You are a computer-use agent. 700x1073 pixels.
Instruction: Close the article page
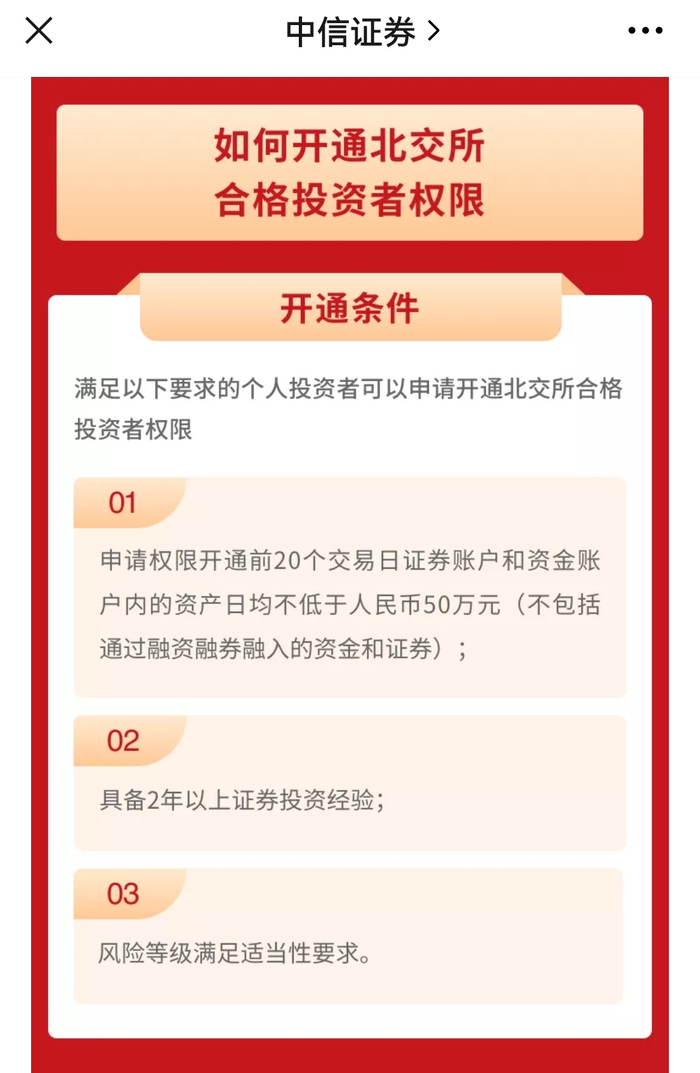tap(39, 31)
